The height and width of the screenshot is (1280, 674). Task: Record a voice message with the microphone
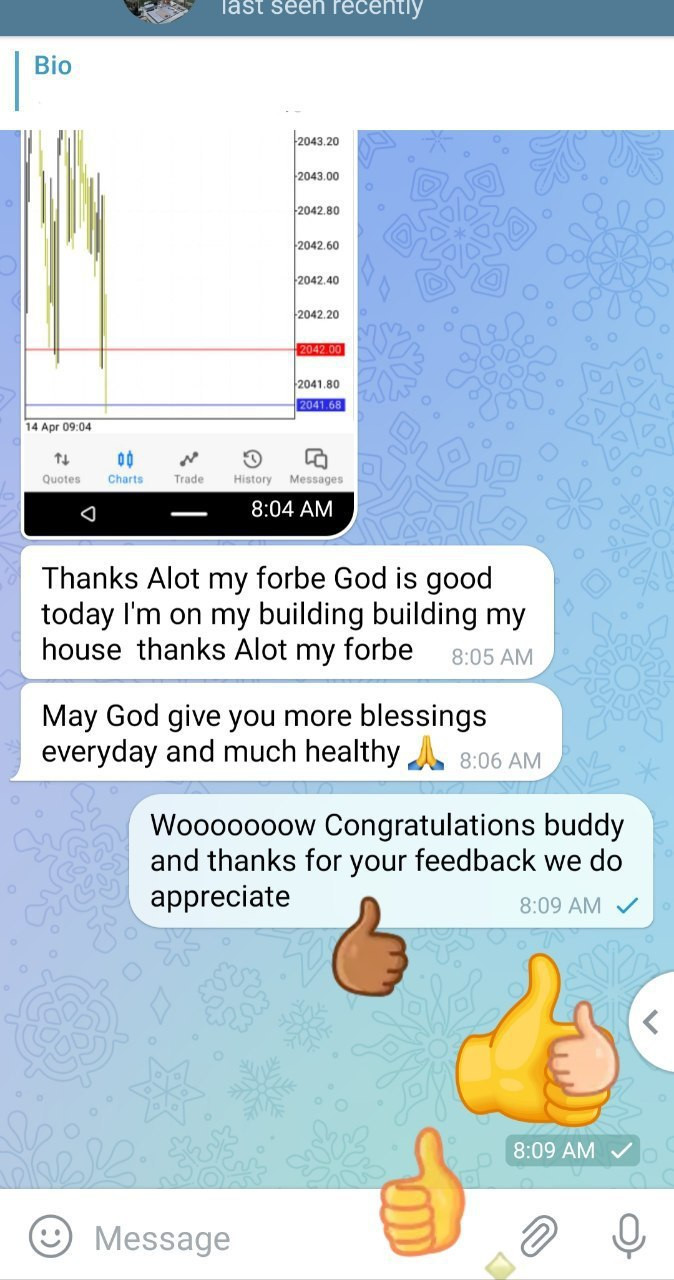[628, 1237]
